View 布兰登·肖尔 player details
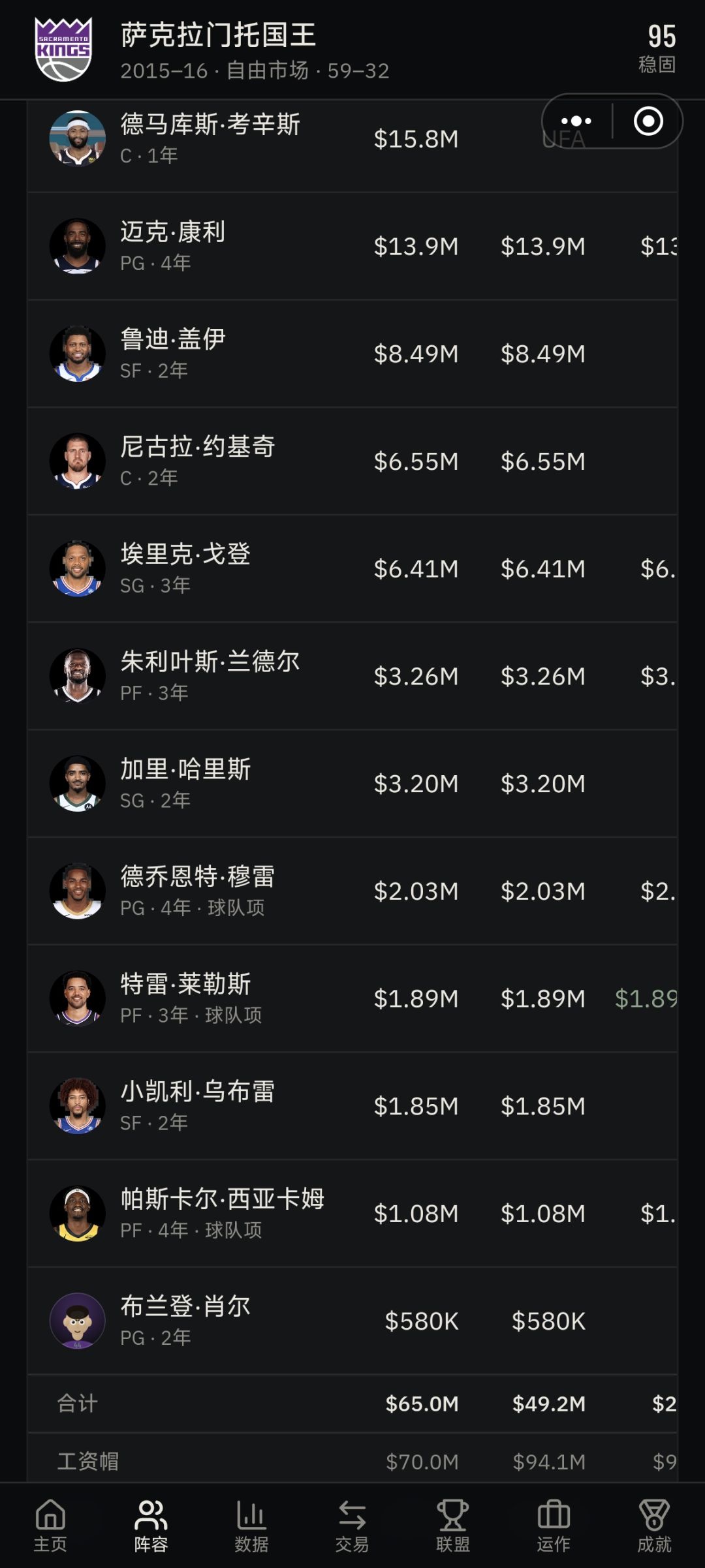705x1568 pixels. tap(352, 1321)
